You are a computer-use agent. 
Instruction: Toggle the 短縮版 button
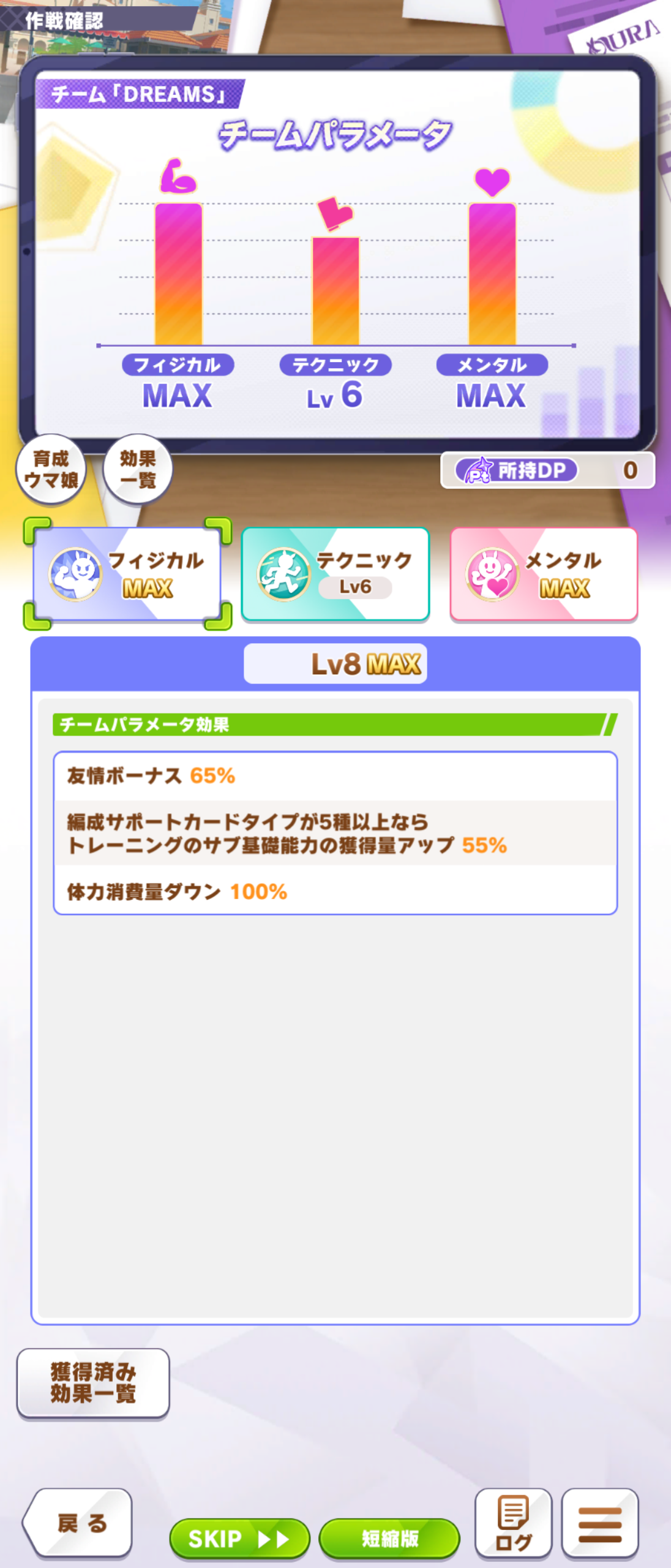[389, 1538]
